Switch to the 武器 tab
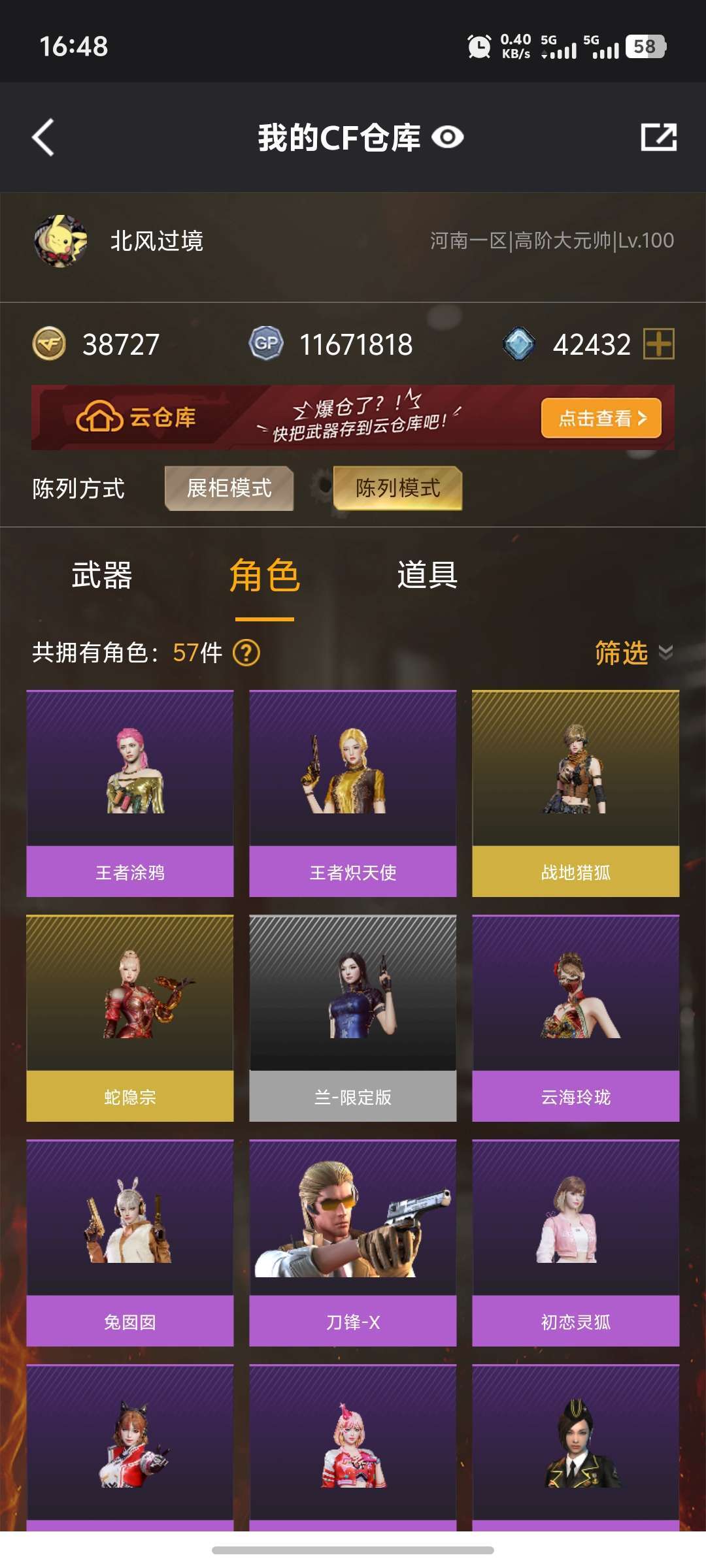 pos(102,576)
